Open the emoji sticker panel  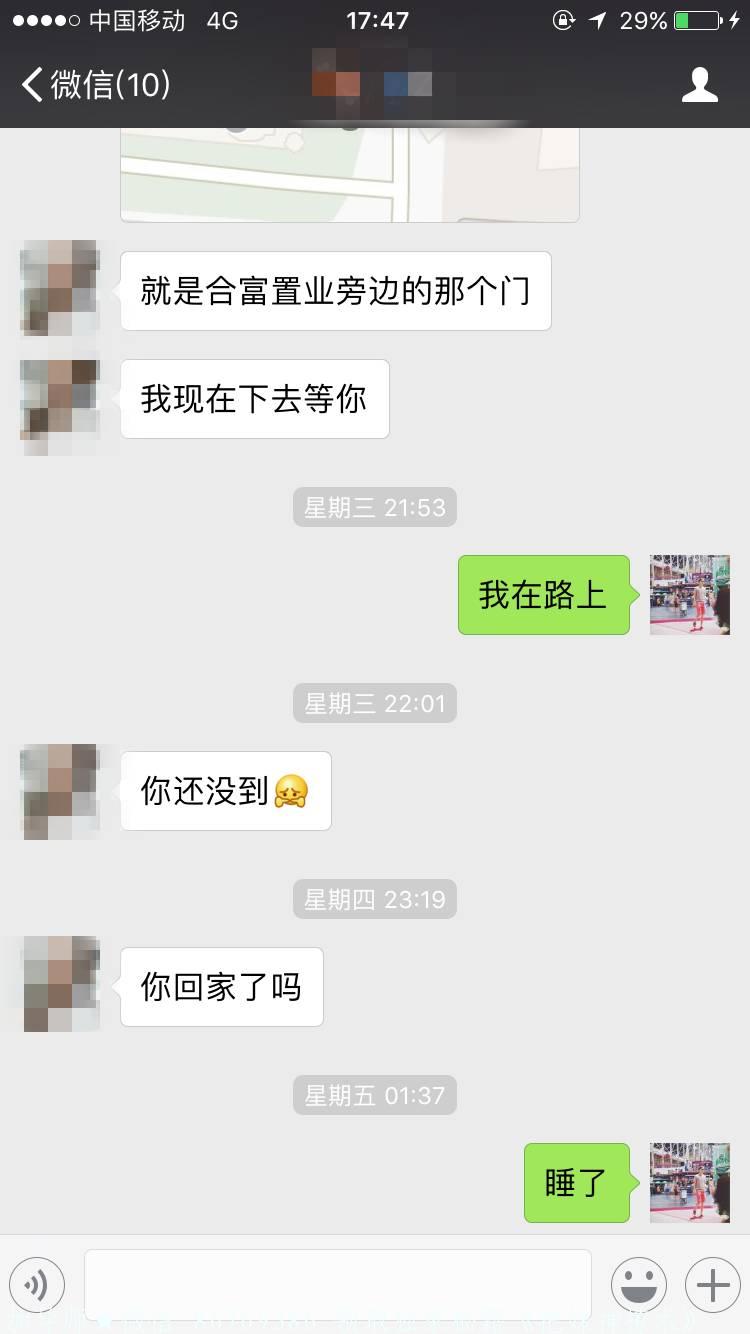pyautogui.click(x=638, y=1284)
